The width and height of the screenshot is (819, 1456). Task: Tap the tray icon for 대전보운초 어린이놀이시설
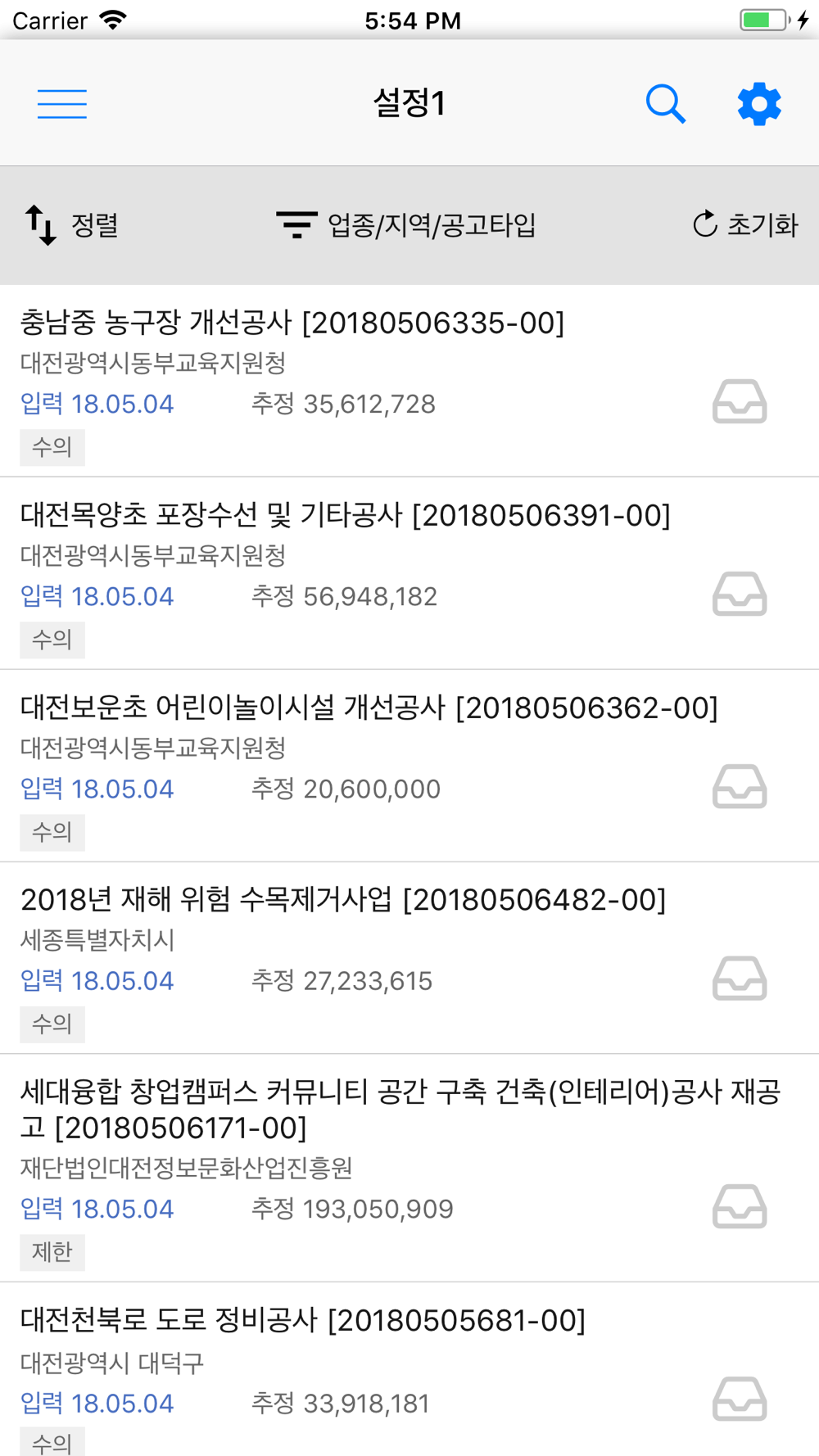[x=740, y=786]
